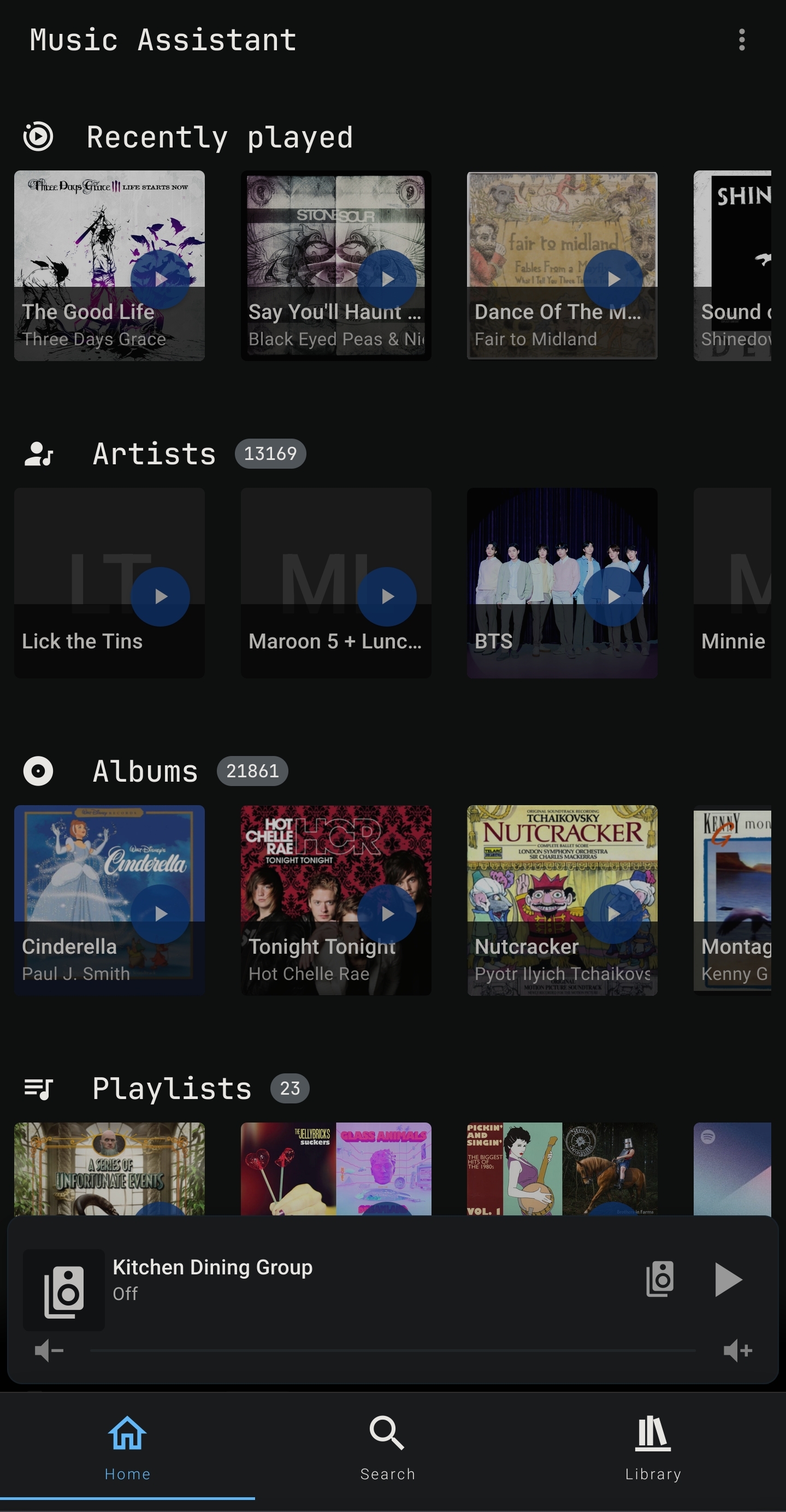Switch to the Library tab
The image size is (786, 1512).
652,1448
